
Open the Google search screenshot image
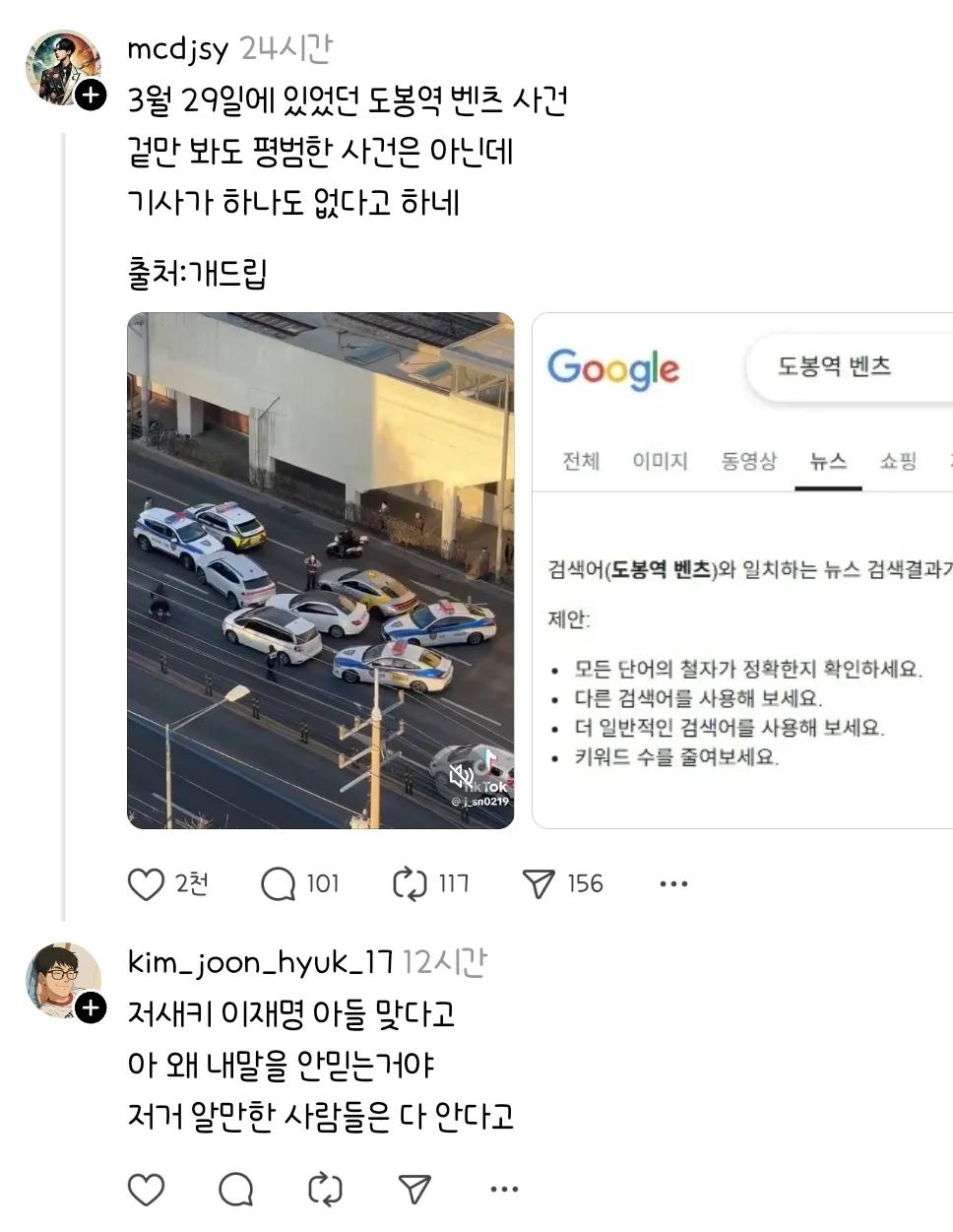click(x=743, y=570)
